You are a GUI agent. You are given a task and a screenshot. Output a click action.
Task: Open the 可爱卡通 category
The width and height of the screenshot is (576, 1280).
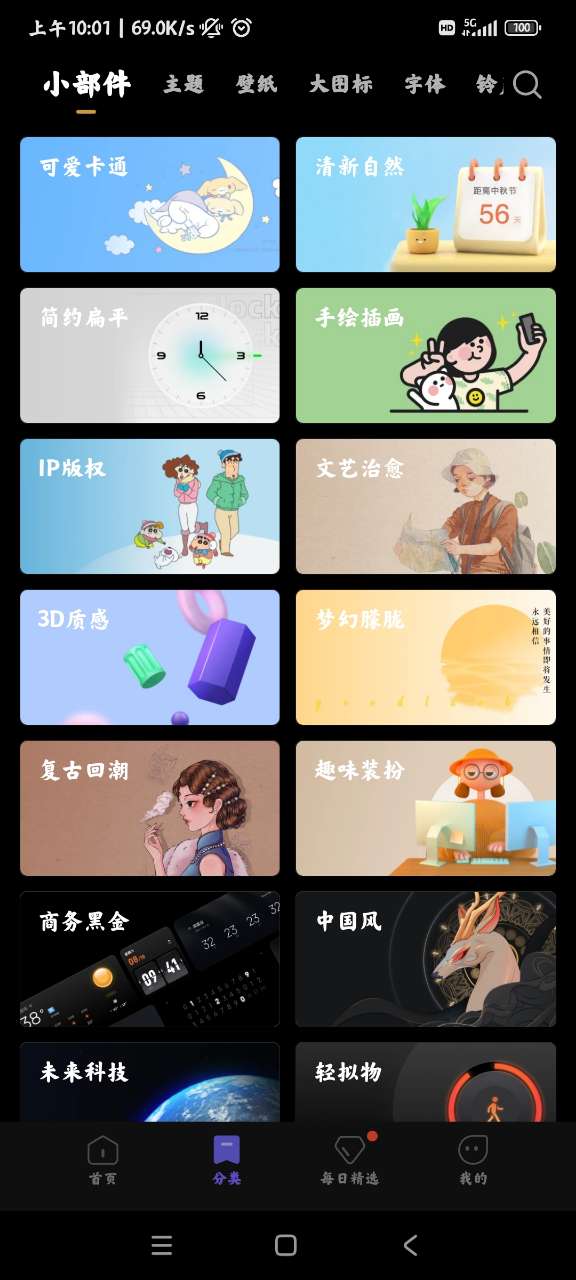(150, 204)
